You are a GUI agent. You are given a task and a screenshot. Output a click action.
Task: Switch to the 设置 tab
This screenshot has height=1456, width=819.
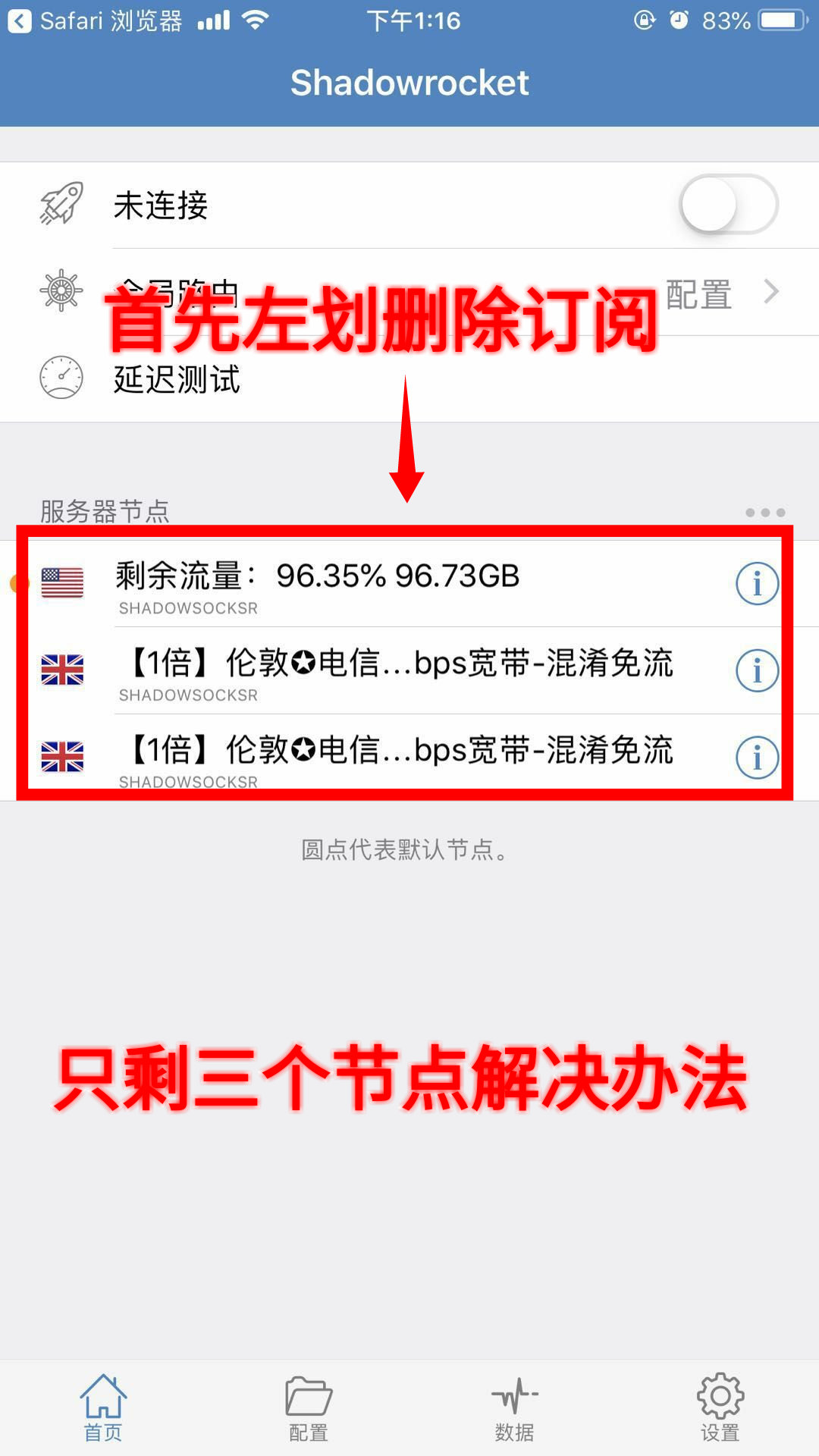(720, 1408)
